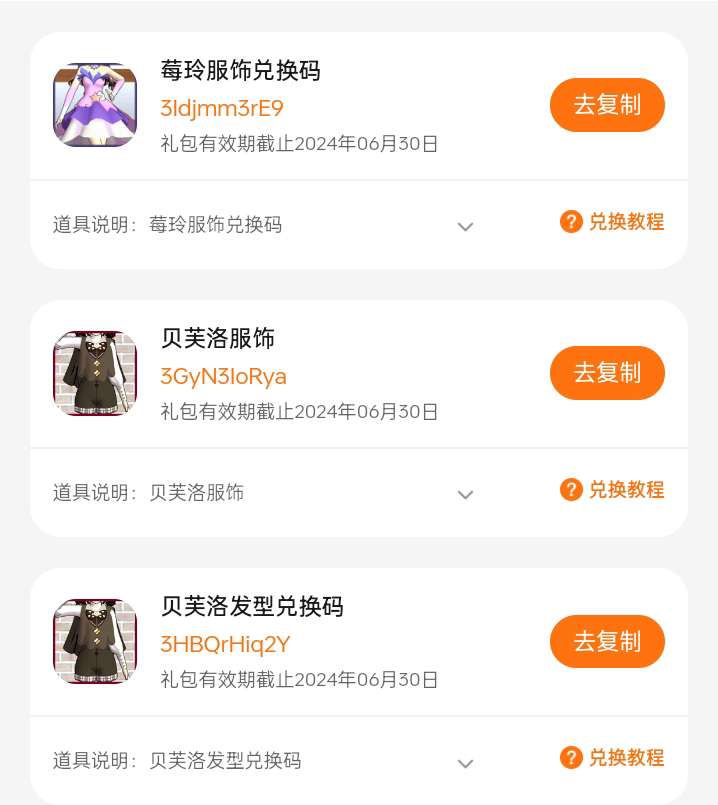Image resolution: width=718 pixels, height=805 pixels.
Task: Open 兑换教程 for 莓玲服饰兑换码
Action: [x=612, y=222]
